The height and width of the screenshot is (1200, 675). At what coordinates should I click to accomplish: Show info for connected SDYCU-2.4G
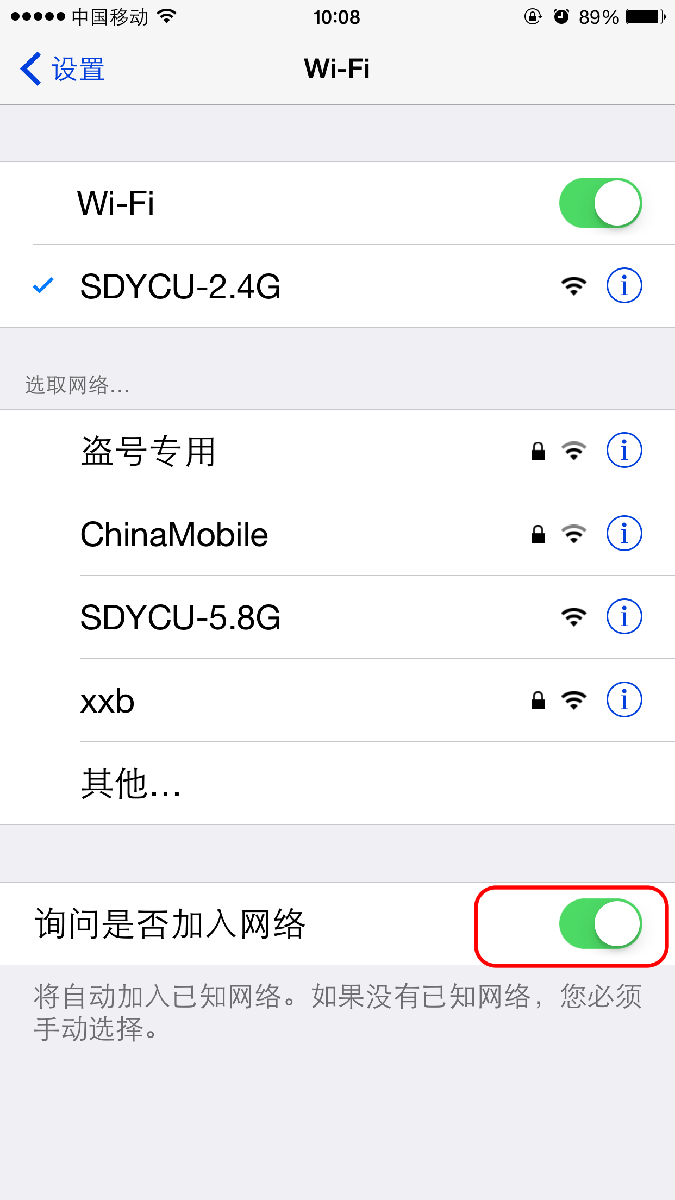pos(624,286)
